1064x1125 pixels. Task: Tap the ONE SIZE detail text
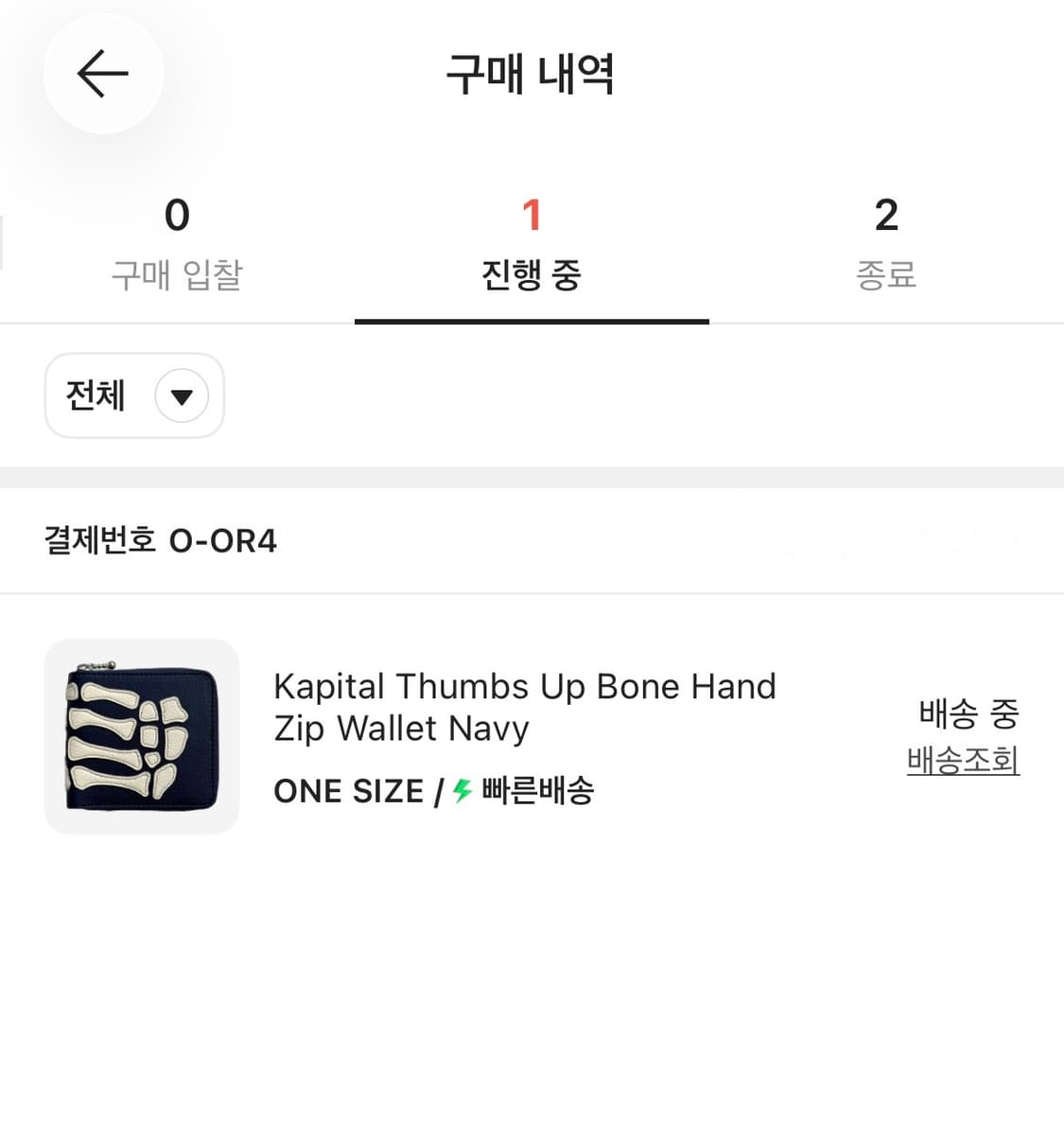click(x=349, y=790)
